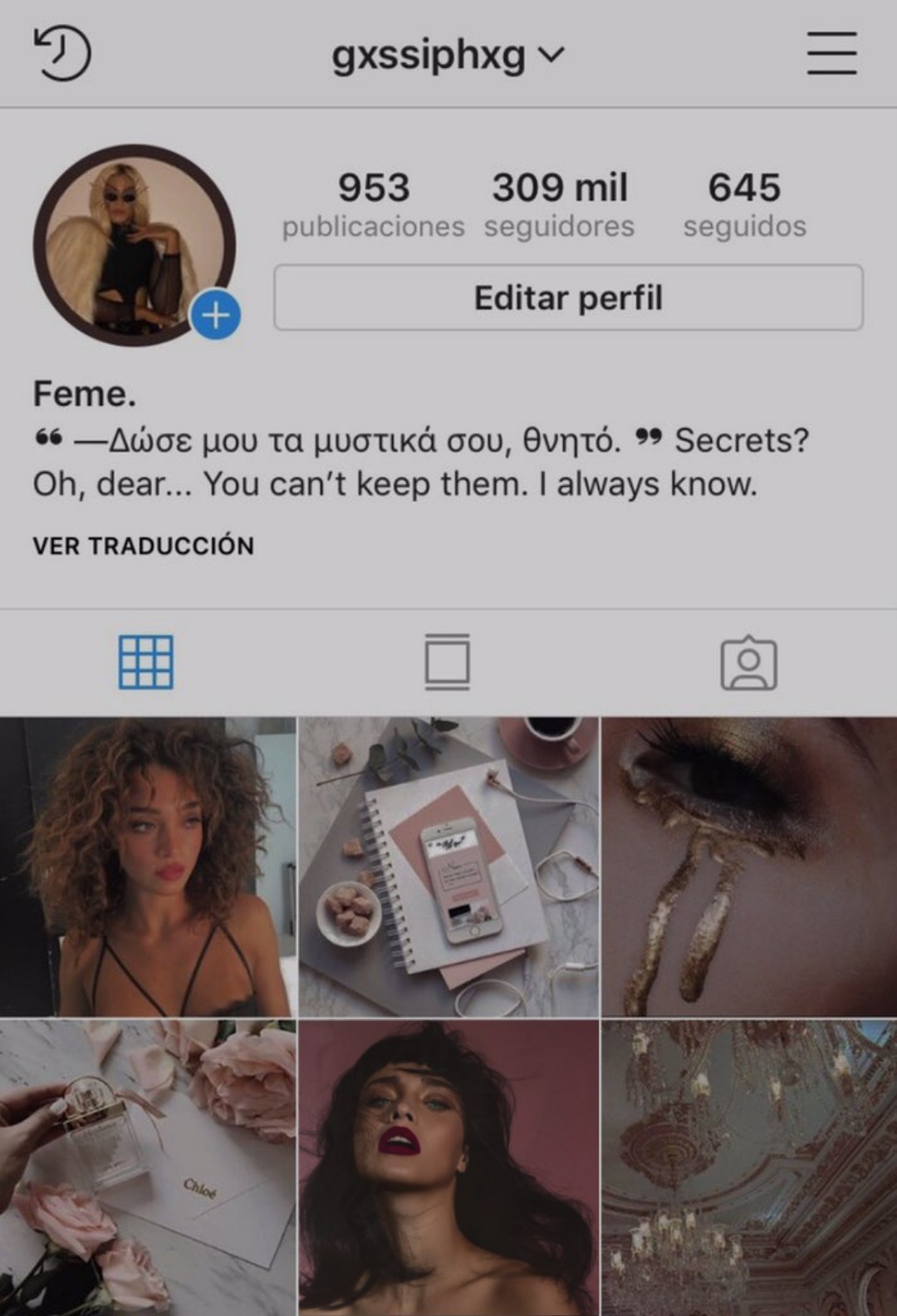Open the notebook and phone flatlay post
This screenshot has width=897, height=1316.
coord(448,867)
